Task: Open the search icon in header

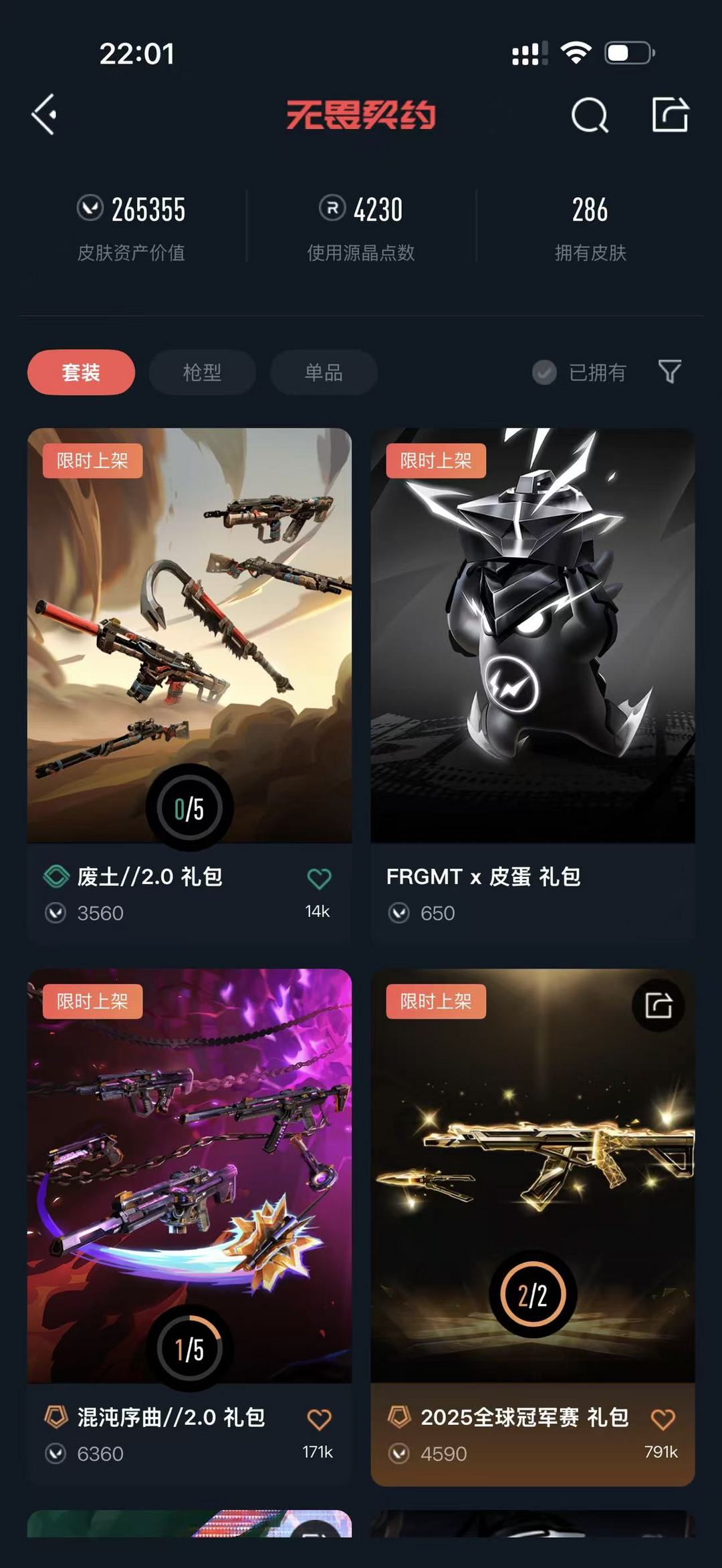Action: [x=590, y=116]
